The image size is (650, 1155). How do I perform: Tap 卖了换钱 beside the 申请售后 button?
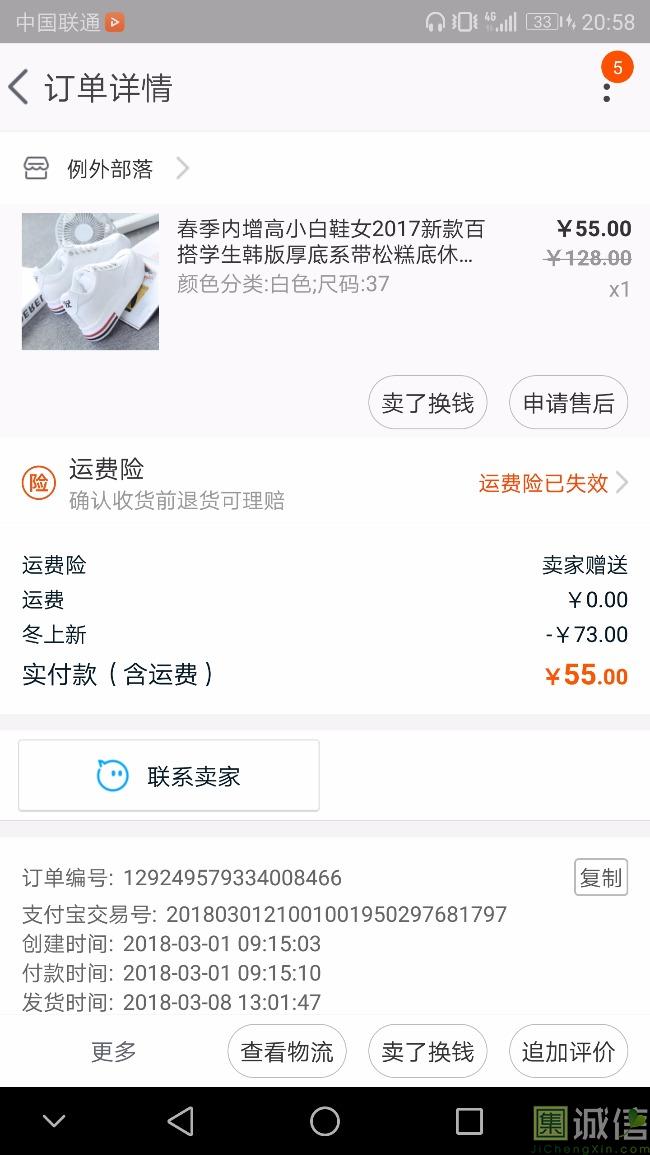tap(428, 403)
